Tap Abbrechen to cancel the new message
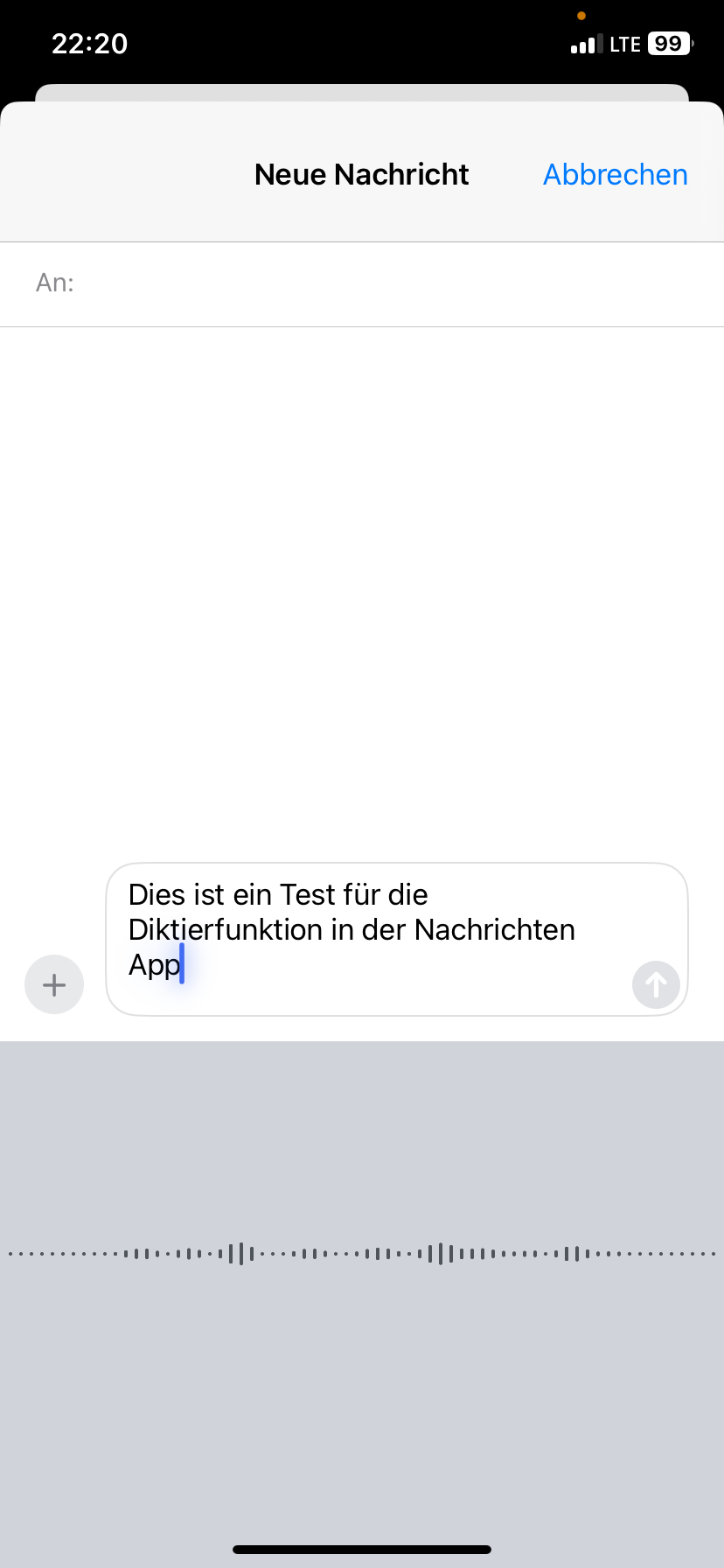The image size is (724, 1568). 615,174
